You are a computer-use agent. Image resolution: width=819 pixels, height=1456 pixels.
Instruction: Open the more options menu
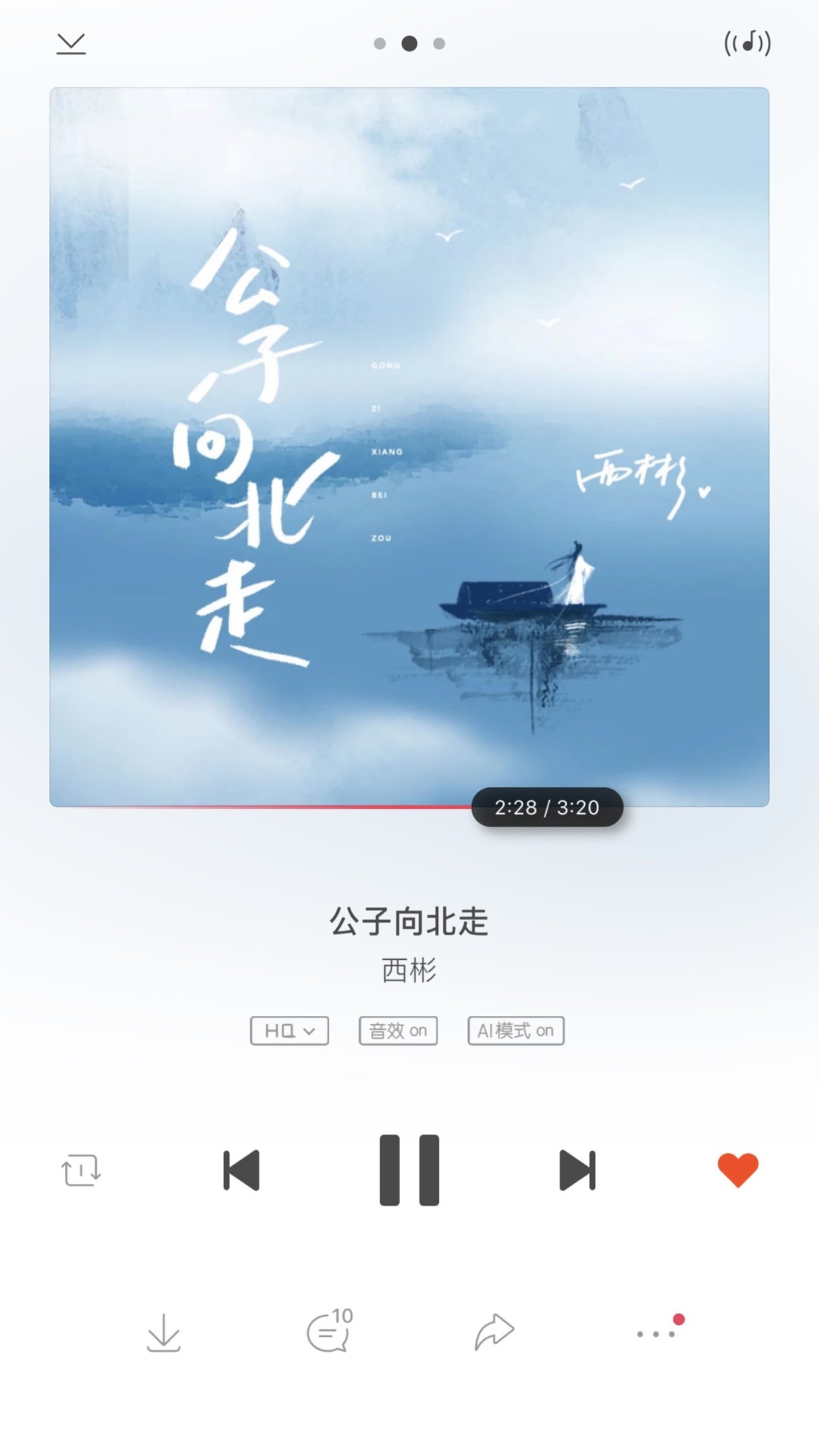(656, 1333)
